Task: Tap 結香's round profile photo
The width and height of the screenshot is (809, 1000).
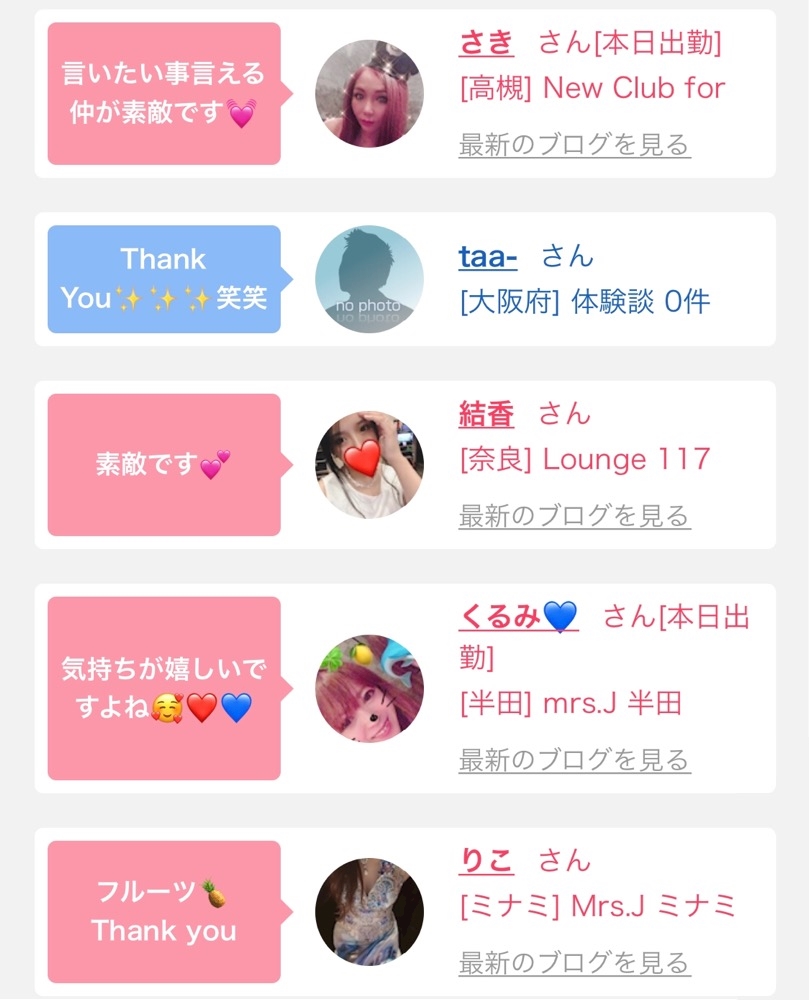Action: (x=369, y=465)
